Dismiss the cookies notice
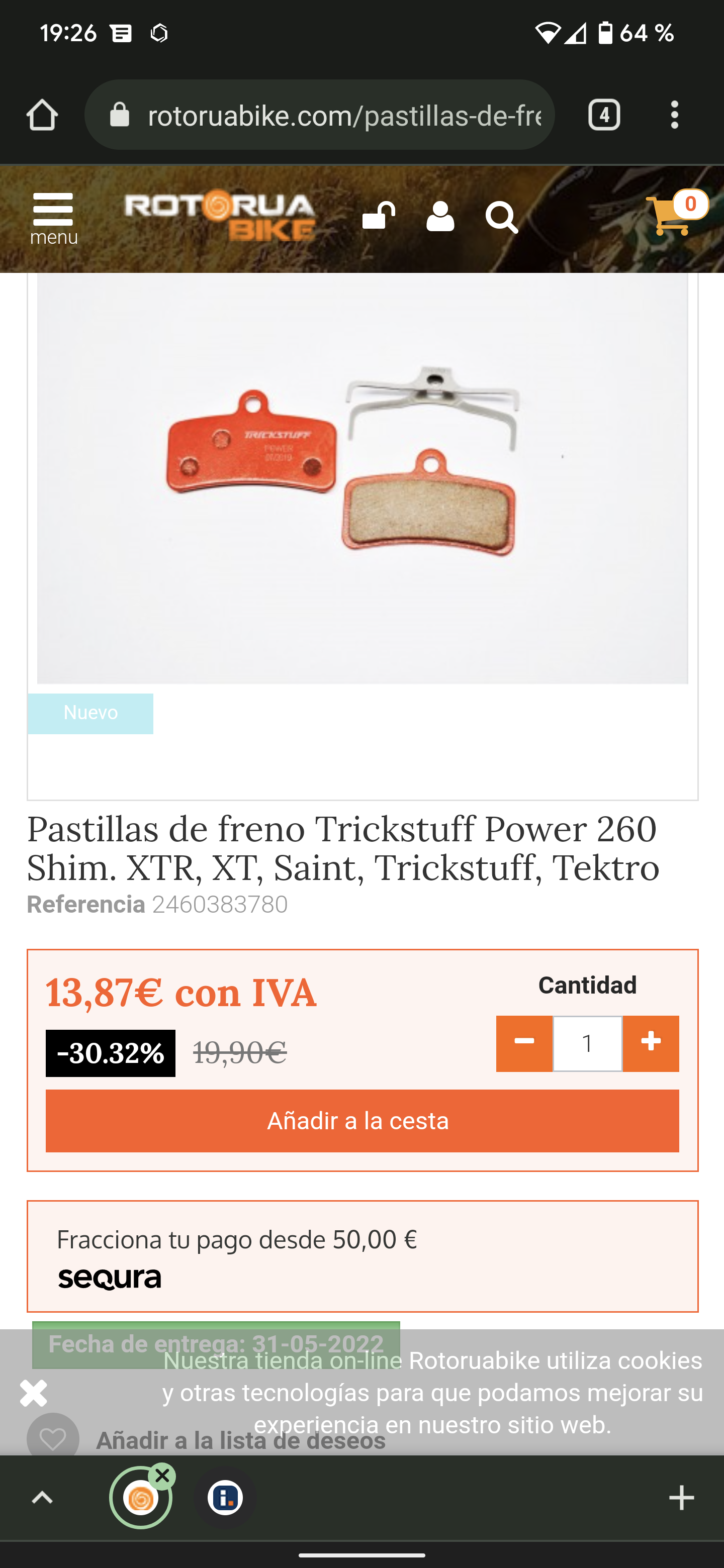This screenshot has width=724, height=1568. point(34,1393)
